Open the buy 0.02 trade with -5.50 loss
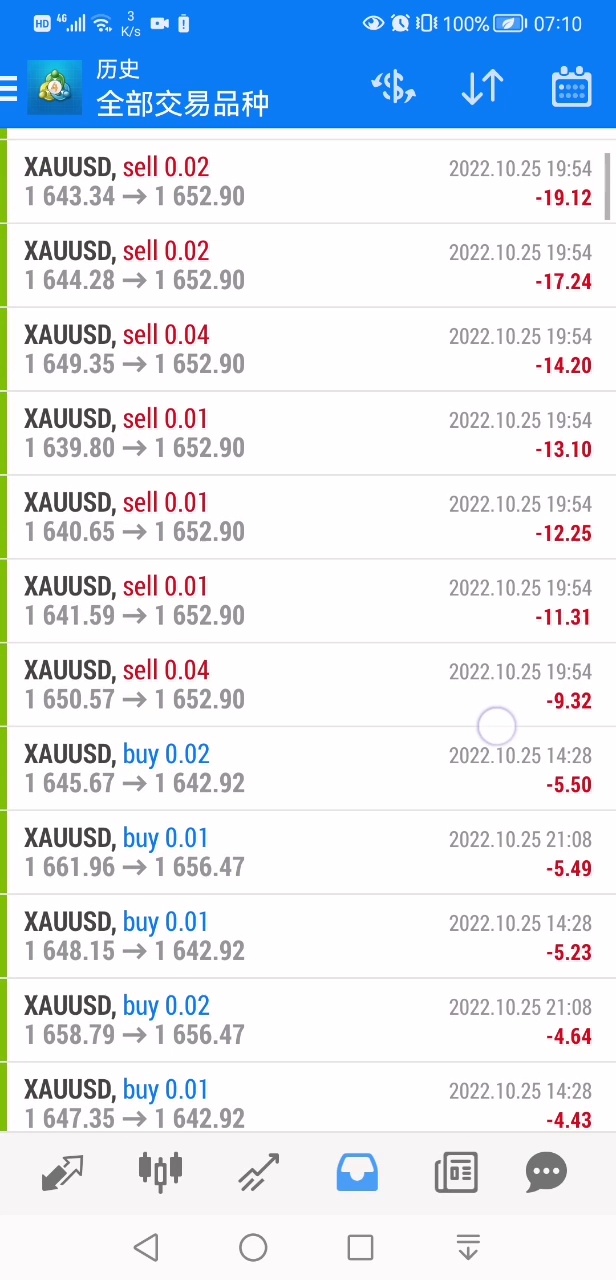Screen dimensions: 616x1280 point(308,769)
